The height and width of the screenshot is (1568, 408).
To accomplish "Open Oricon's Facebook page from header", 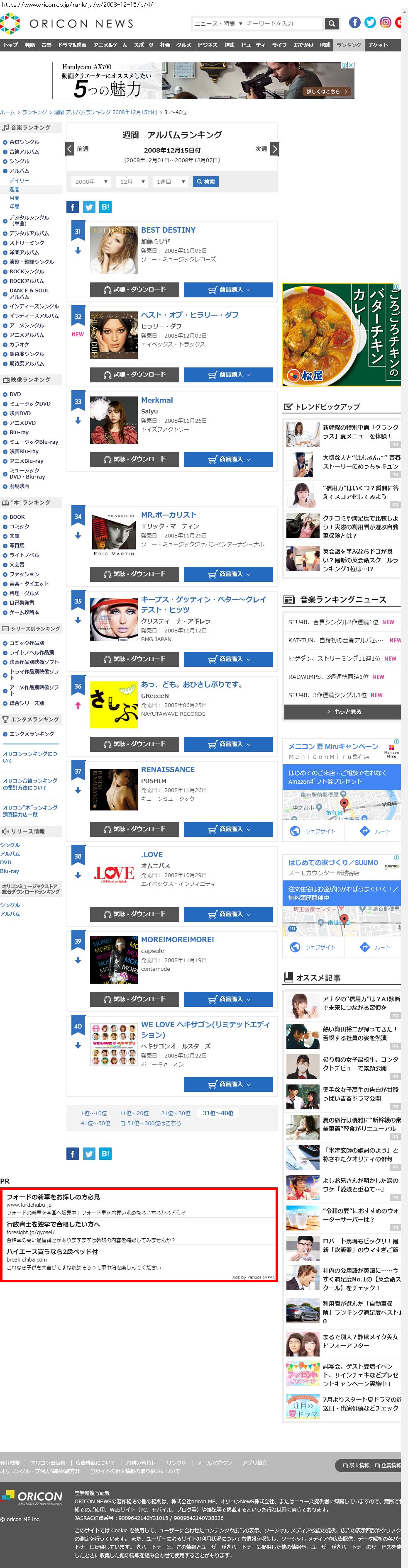I will pyautogui.click(x=354, y=22).
